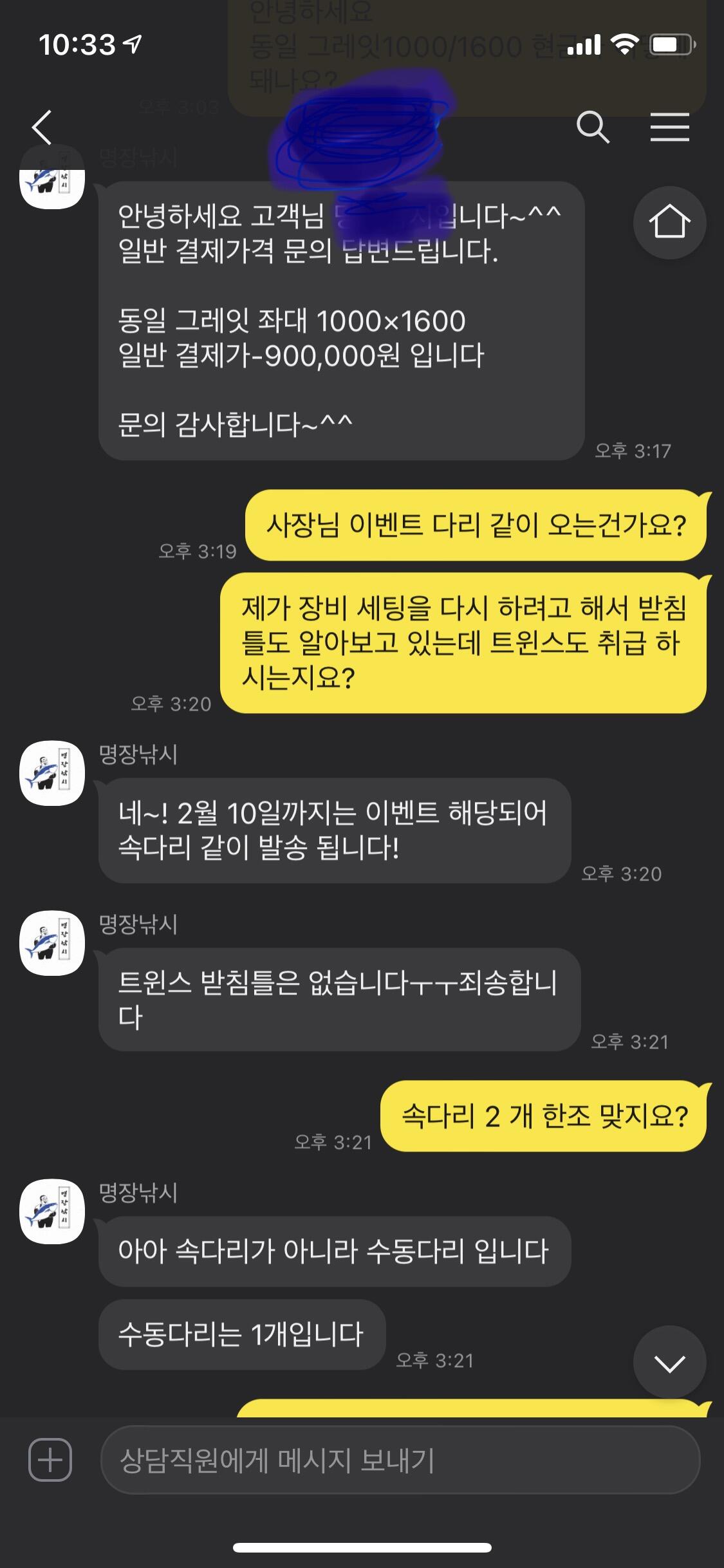Open the channel home button
The height and width of the screenshot is (1568, 724).
pyautogui.click(x=669, y=223)
